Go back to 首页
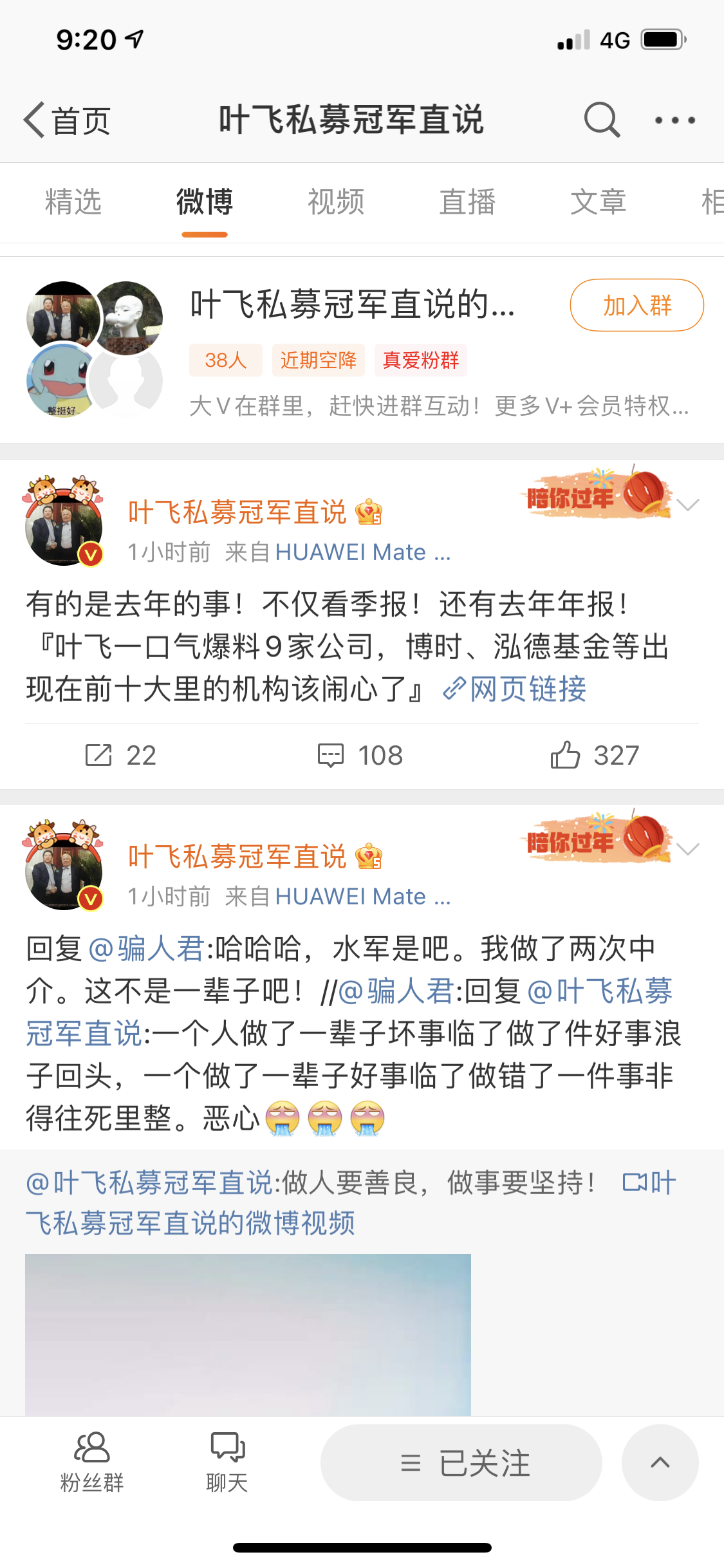 67,120
